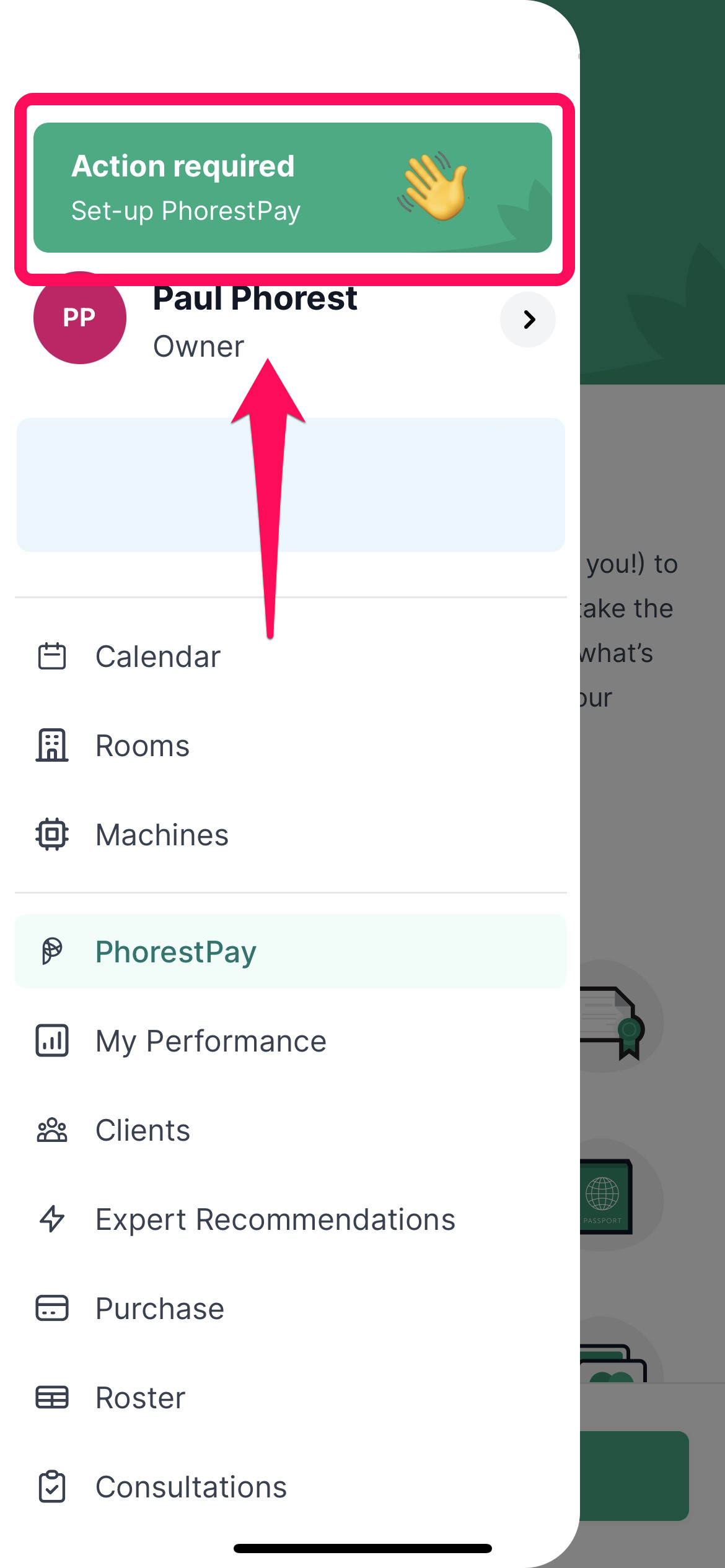Image resolution: width=725 pixels, height=1568 pixels.
Task: Select PhorestPay in the drawer
Action: coord(291,951)
